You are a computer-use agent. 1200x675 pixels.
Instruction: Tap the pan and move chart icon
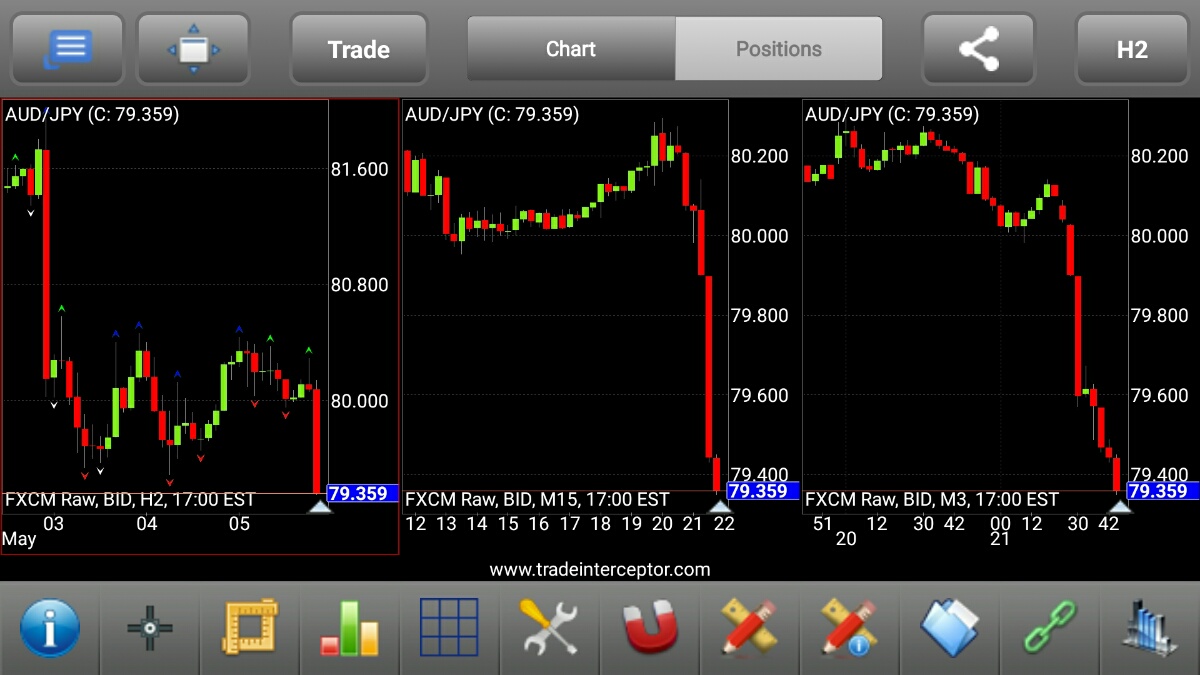193,49
